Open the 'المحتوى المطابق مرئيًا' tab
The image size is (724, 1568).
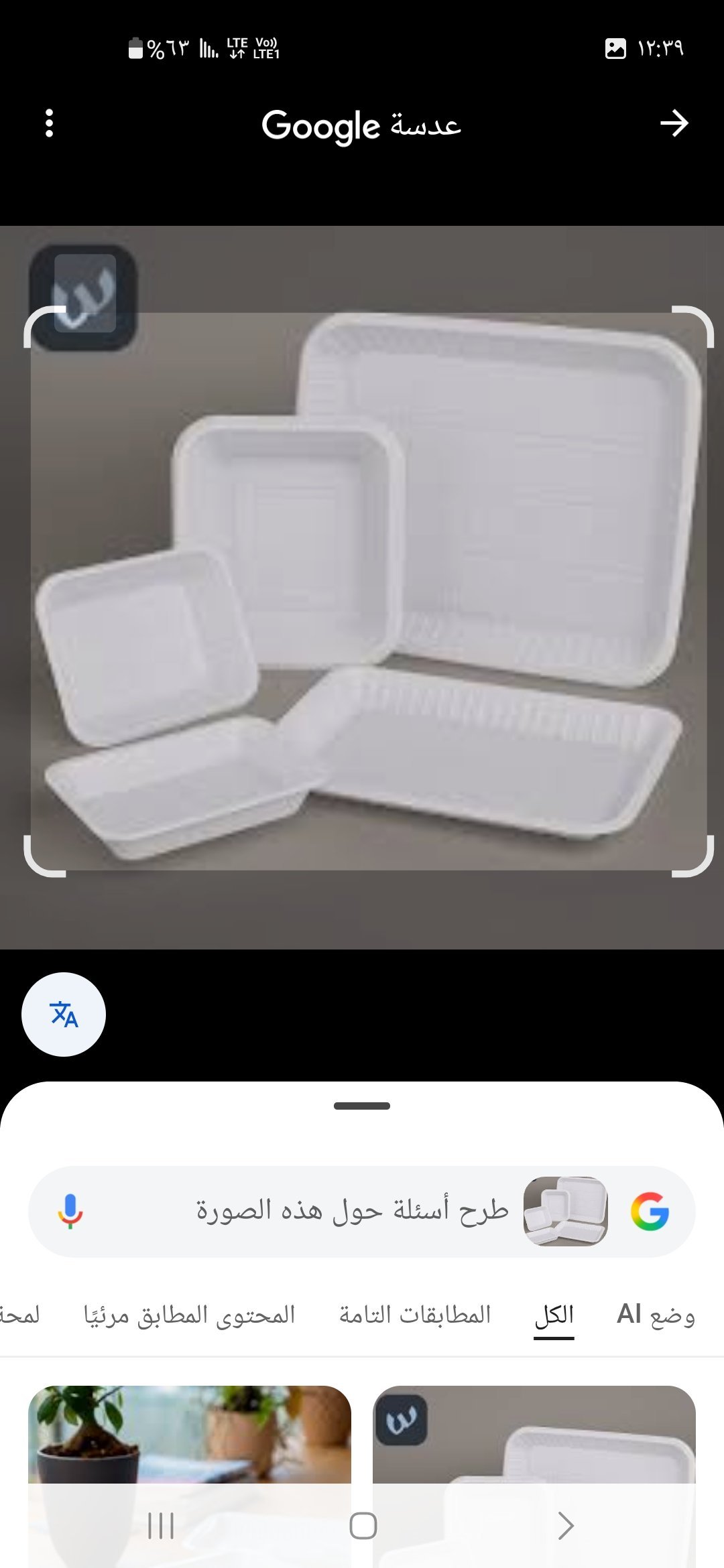[x=190, y=1315]
